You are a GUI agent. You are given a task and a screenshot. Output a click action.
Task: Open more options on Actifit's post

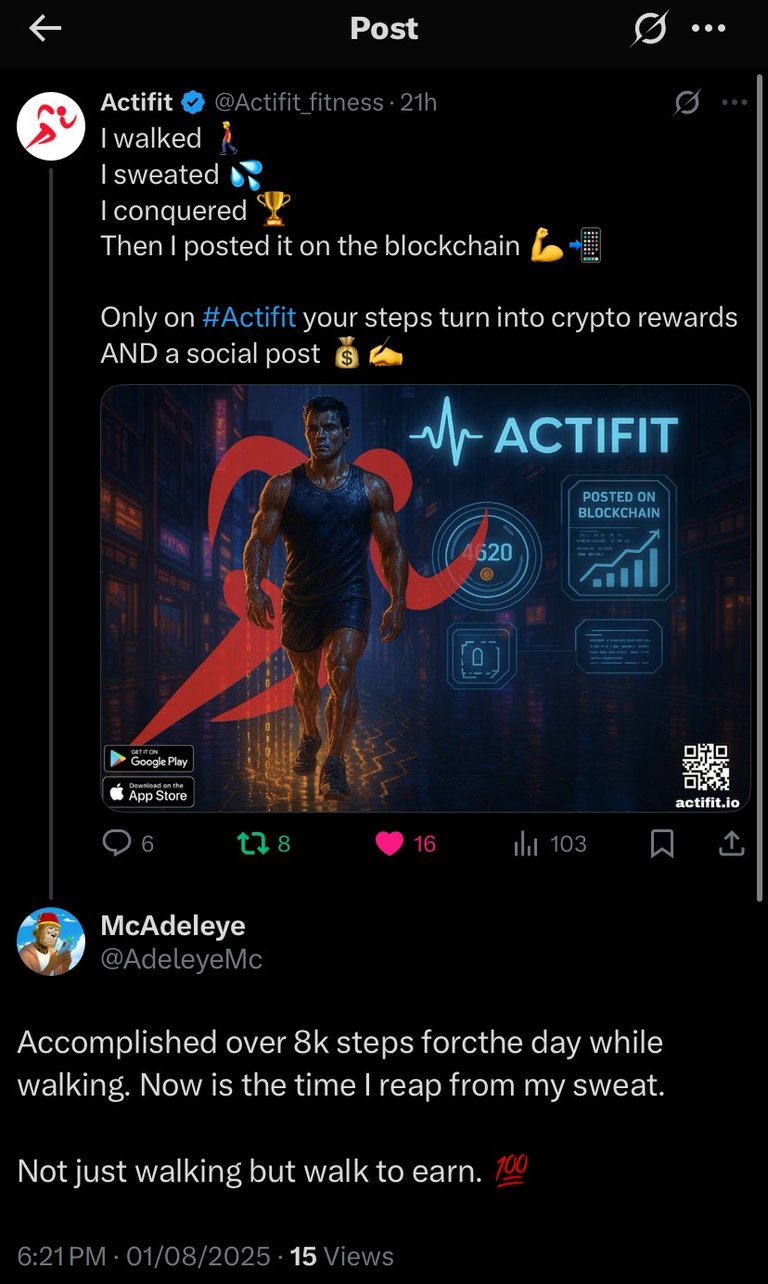pos(735,102)
